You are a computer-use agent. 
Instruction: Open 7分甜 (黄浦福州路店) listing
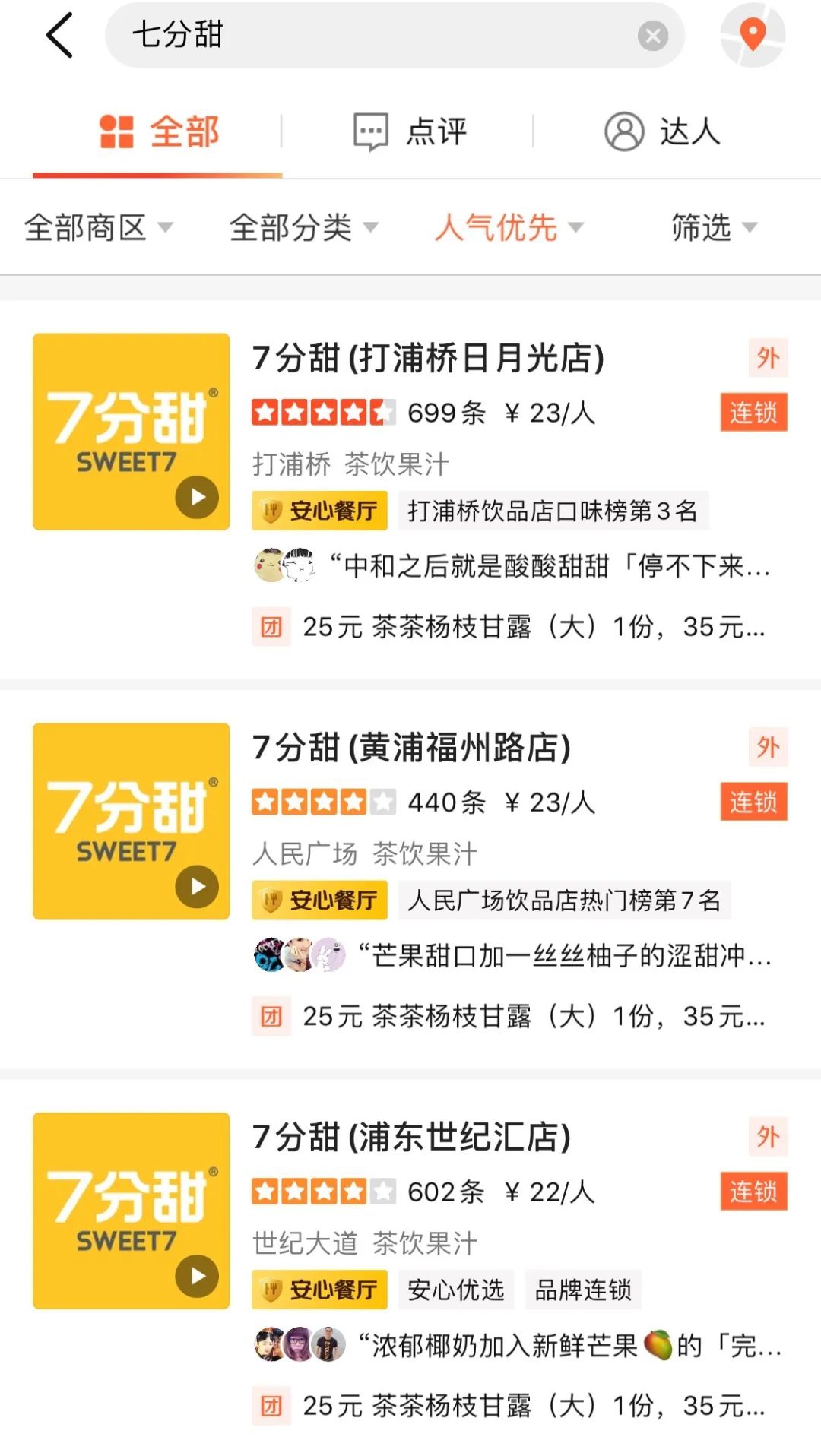[411, 748]
